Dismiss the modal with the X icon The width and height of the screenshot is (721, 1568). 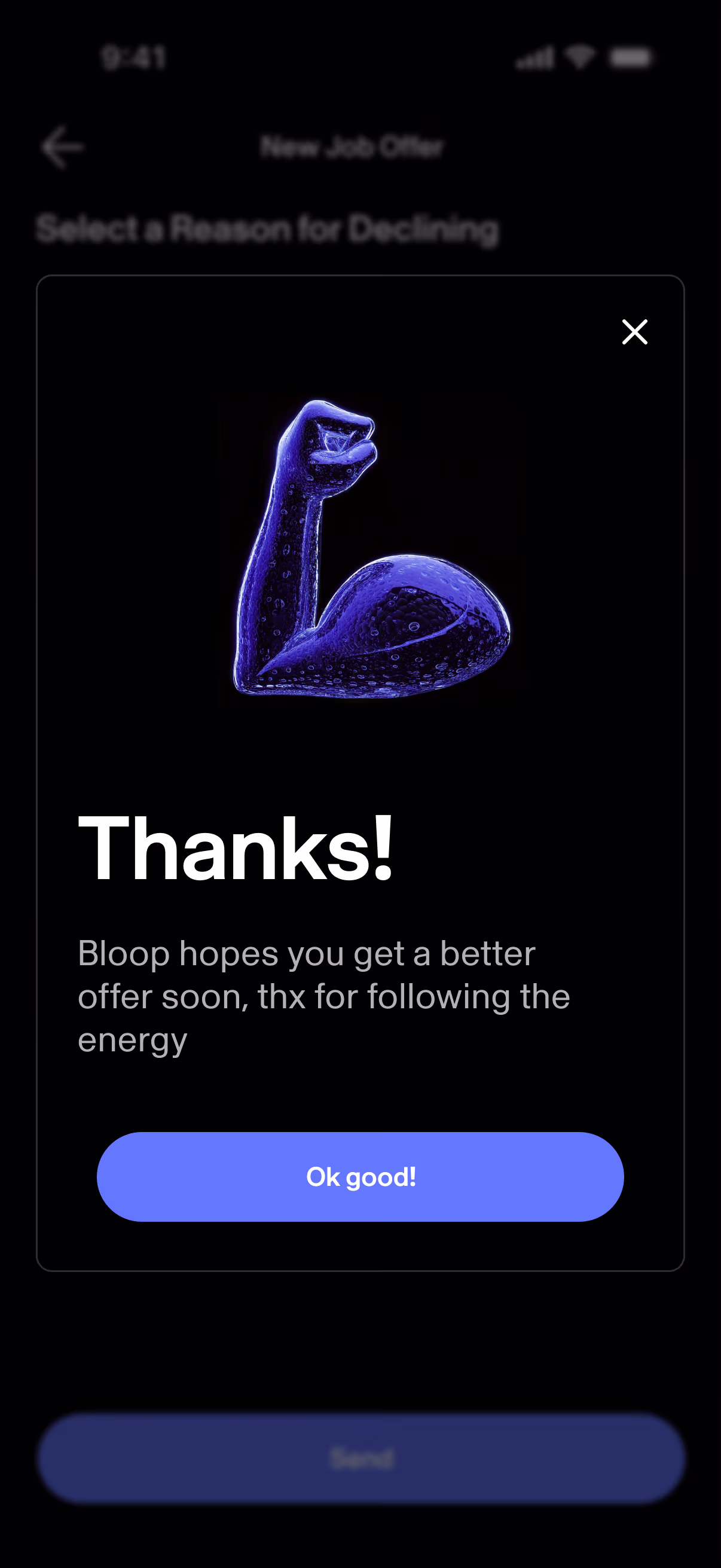click(x=634, y=332)
